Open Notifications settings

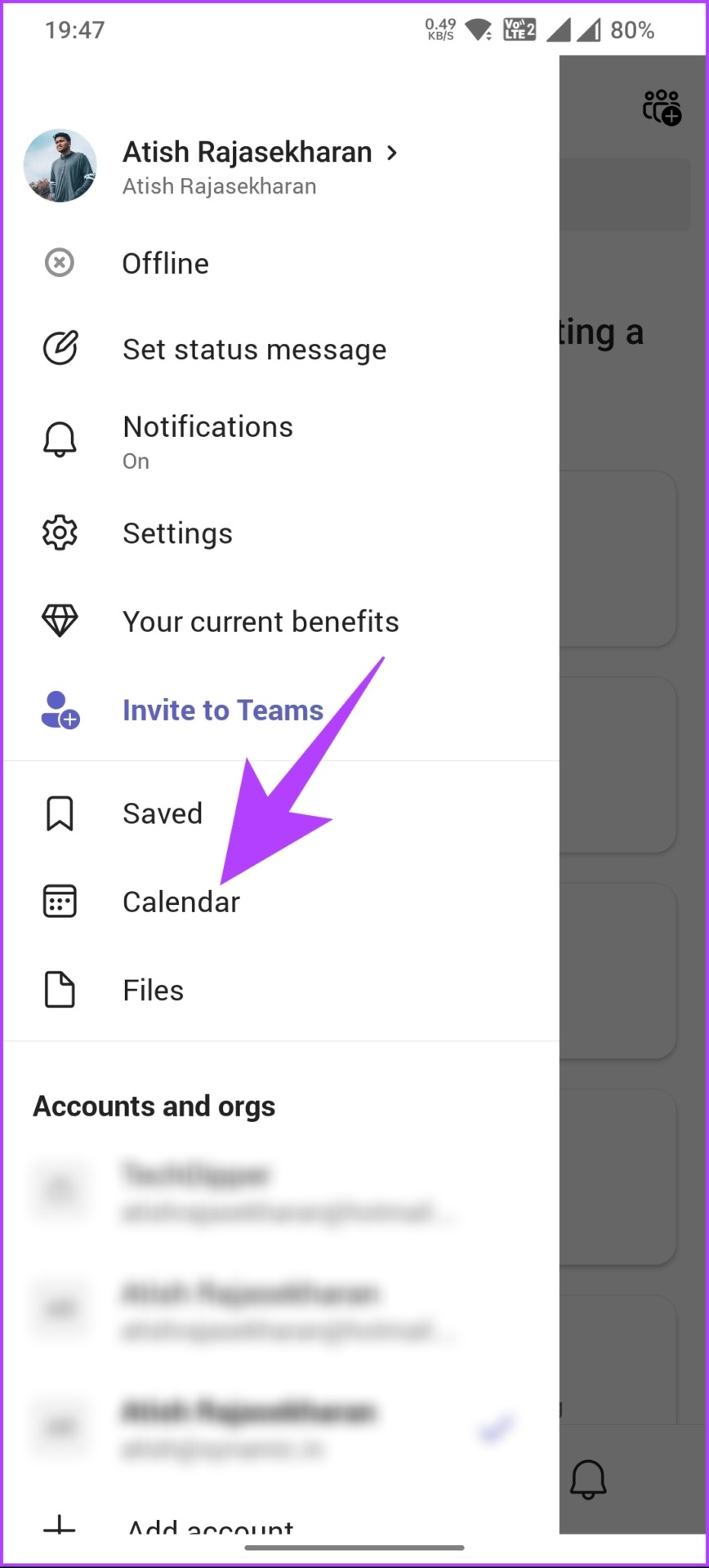281,442
